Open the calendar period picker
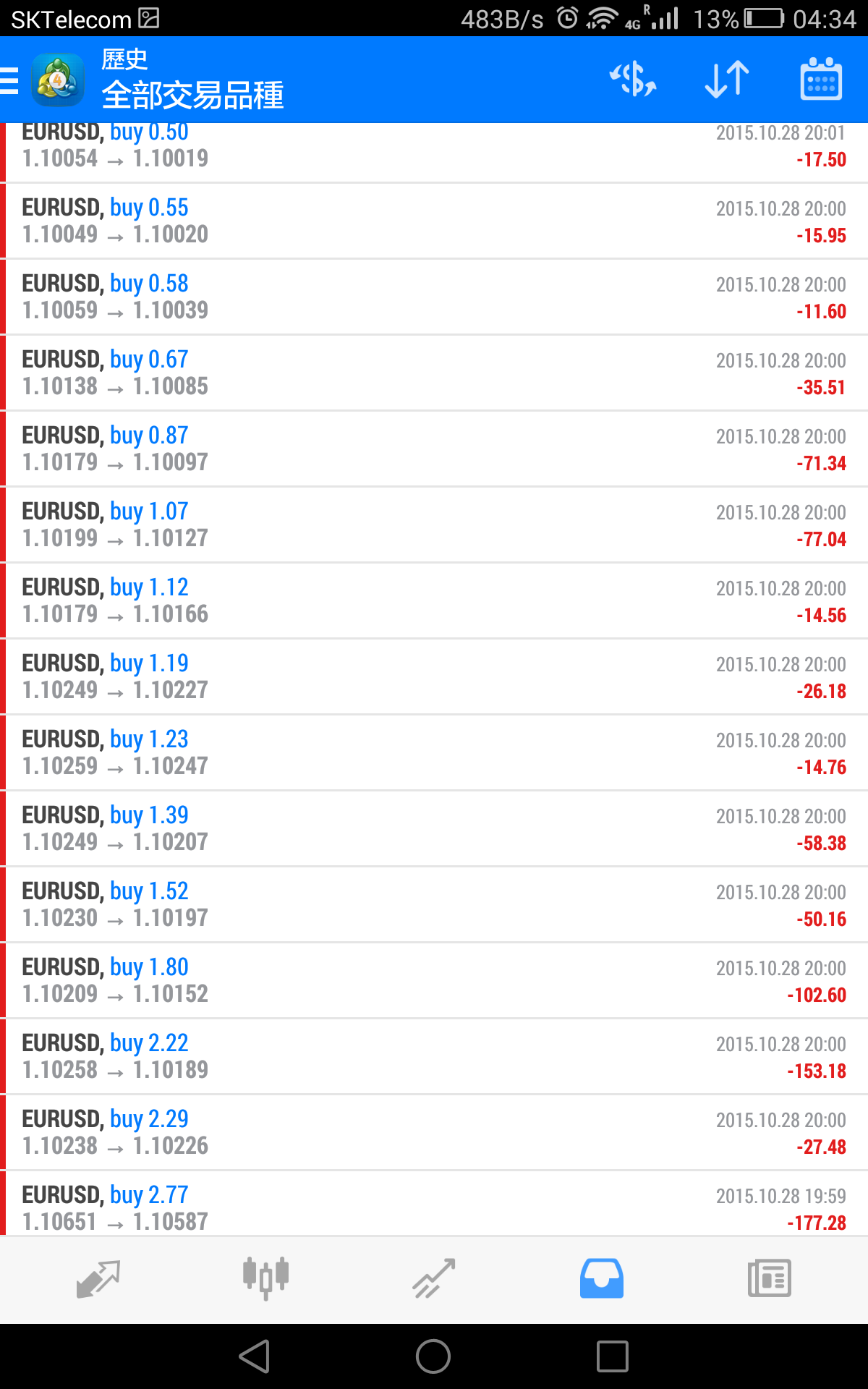 [x=821, y=79]
